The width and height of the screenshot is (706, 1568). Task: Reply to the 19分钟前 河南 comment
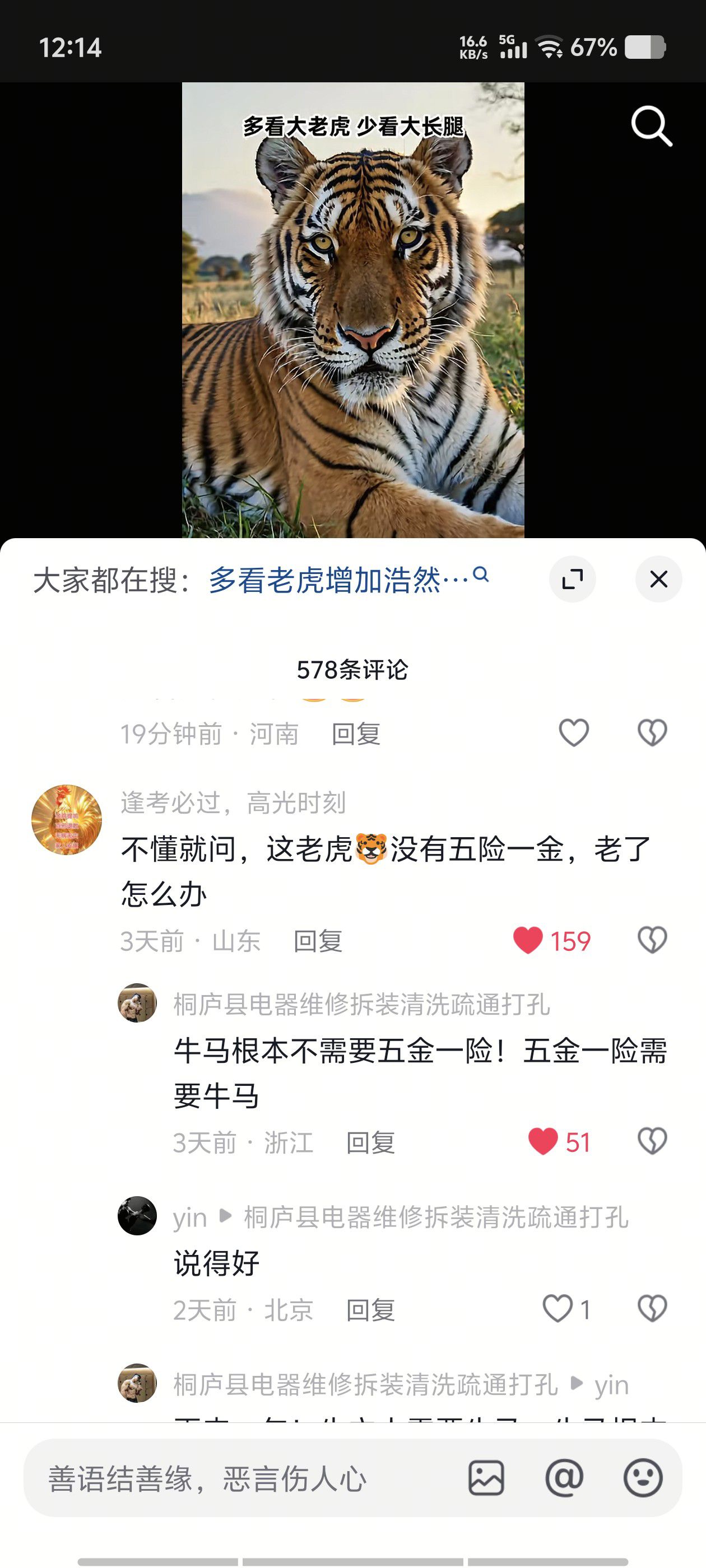pyautogui.click(x=356, y=734)
